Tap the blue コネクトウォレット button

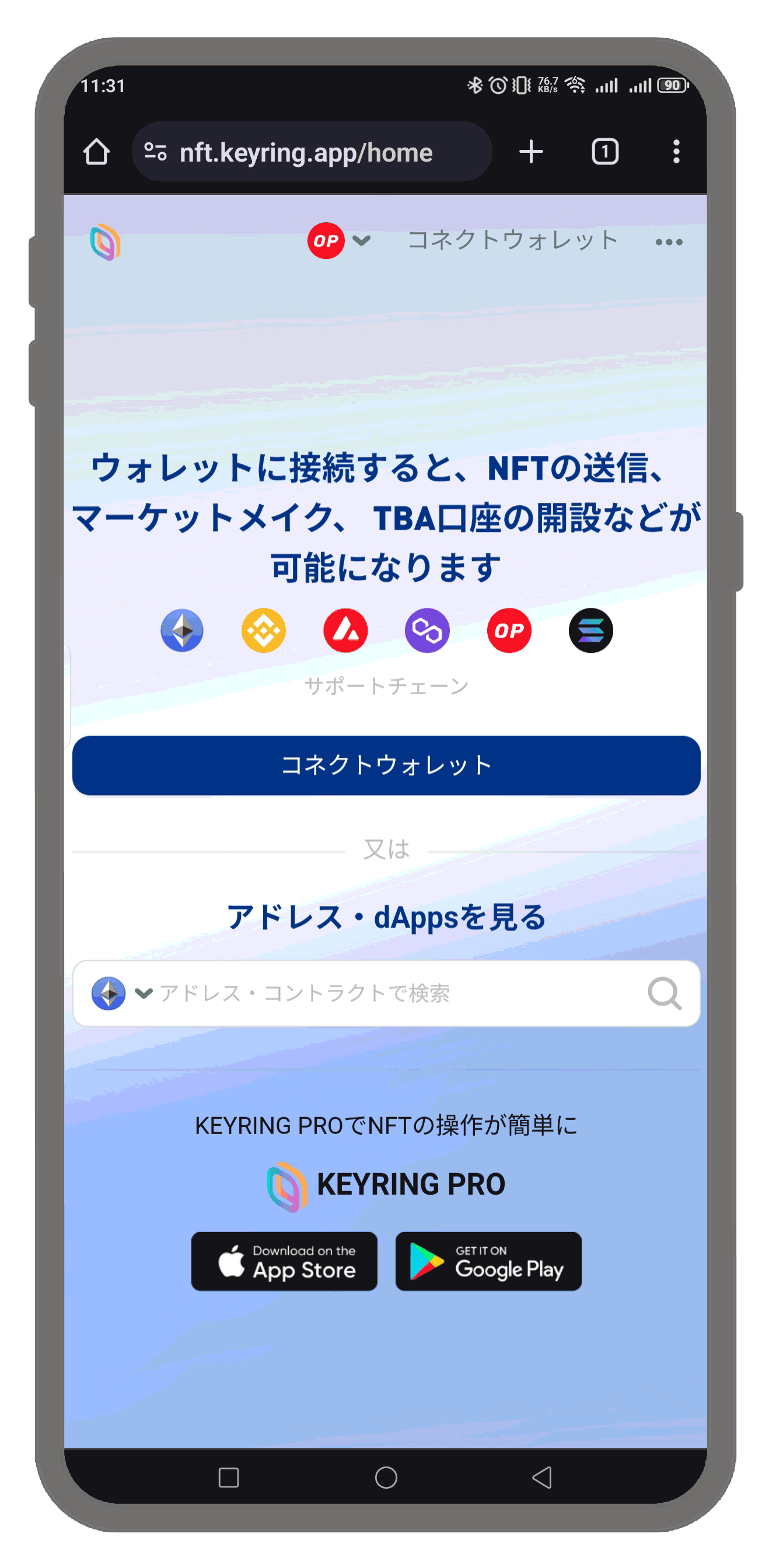386,765
